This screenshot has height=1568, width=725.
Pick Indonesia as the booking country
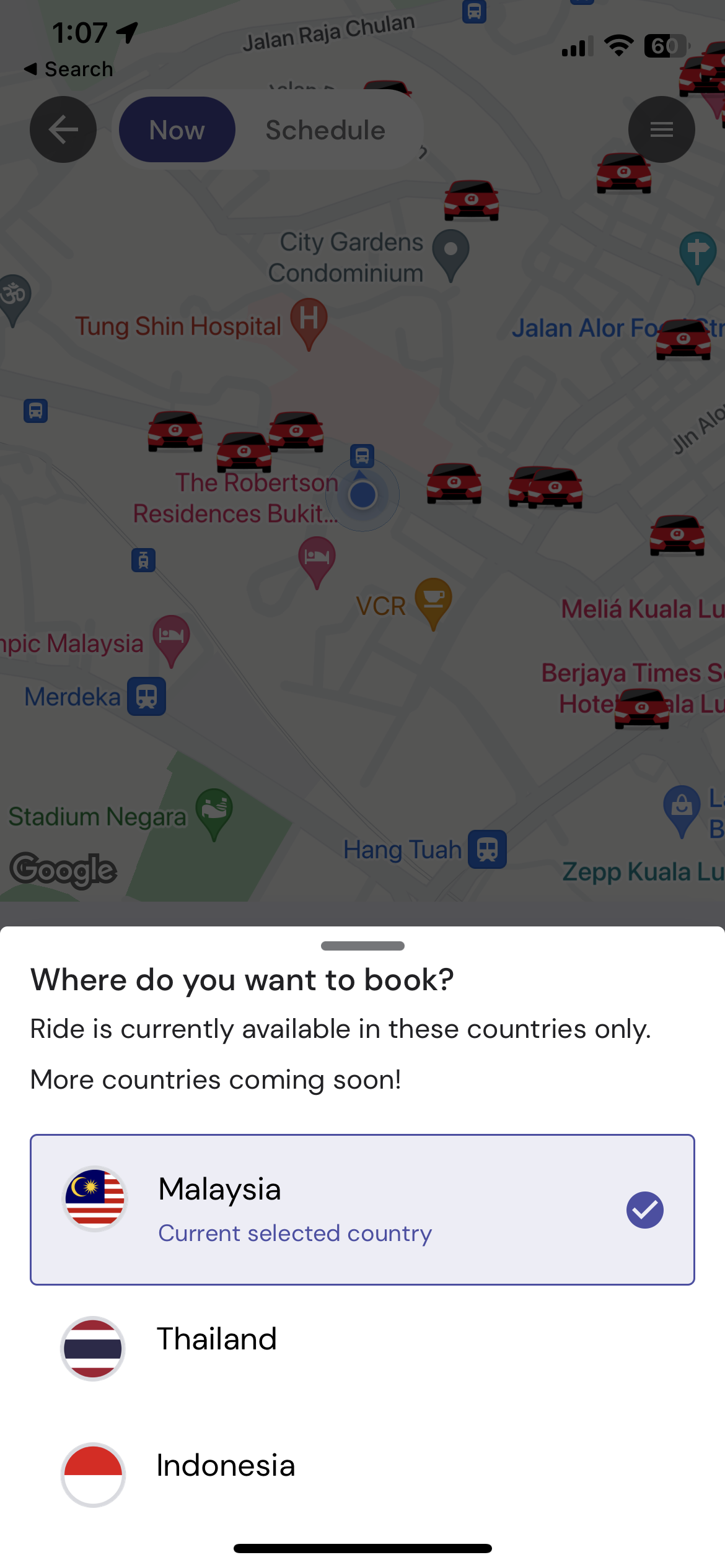362,1473
